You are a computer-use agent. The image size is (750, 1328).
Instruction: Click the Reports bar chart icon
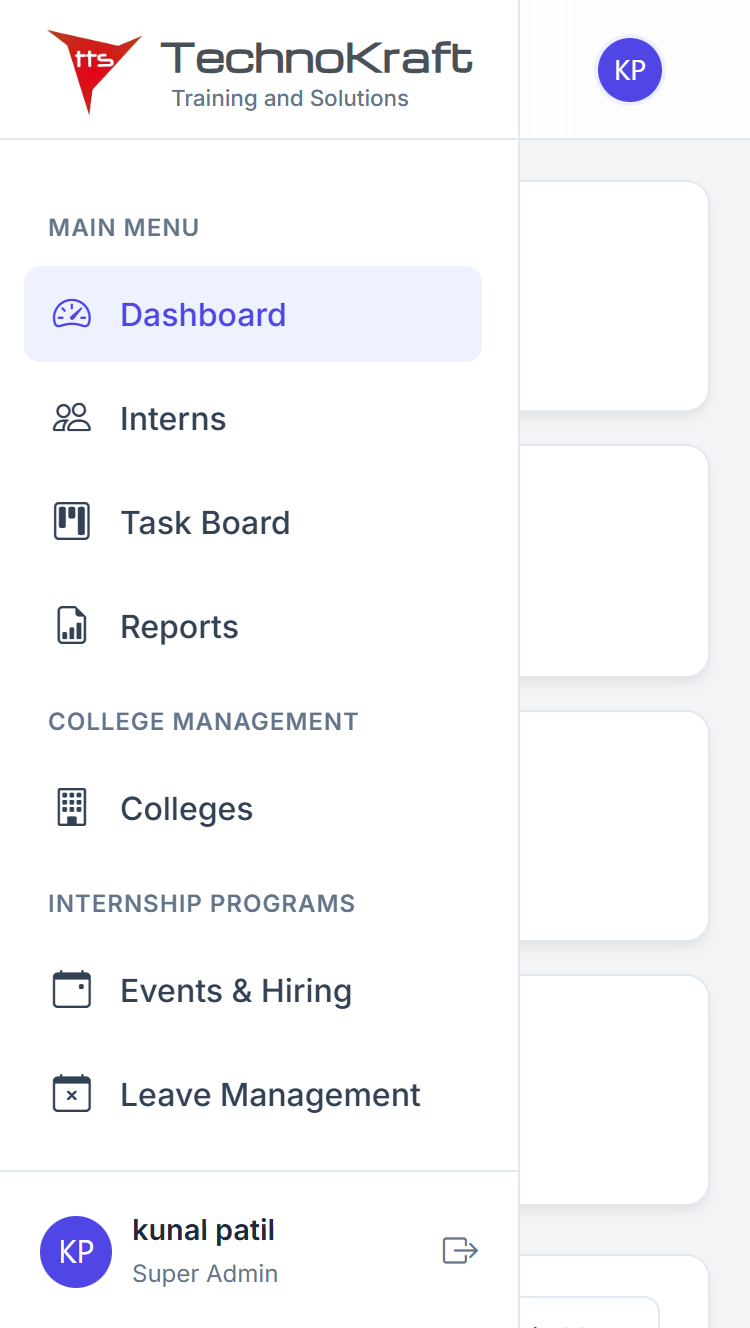tap(72, 625)
